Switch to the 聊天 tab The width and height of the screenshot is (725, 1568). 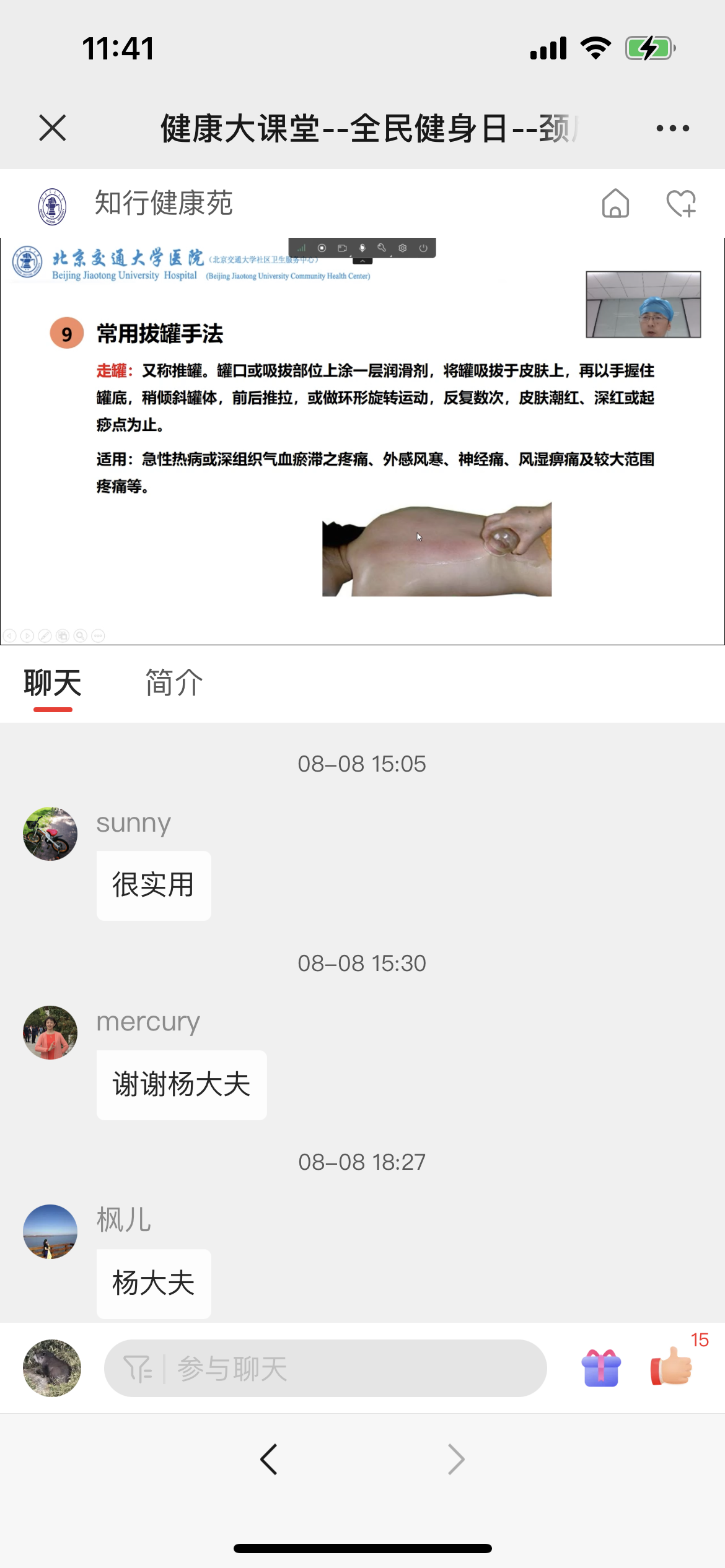[53, 684]
